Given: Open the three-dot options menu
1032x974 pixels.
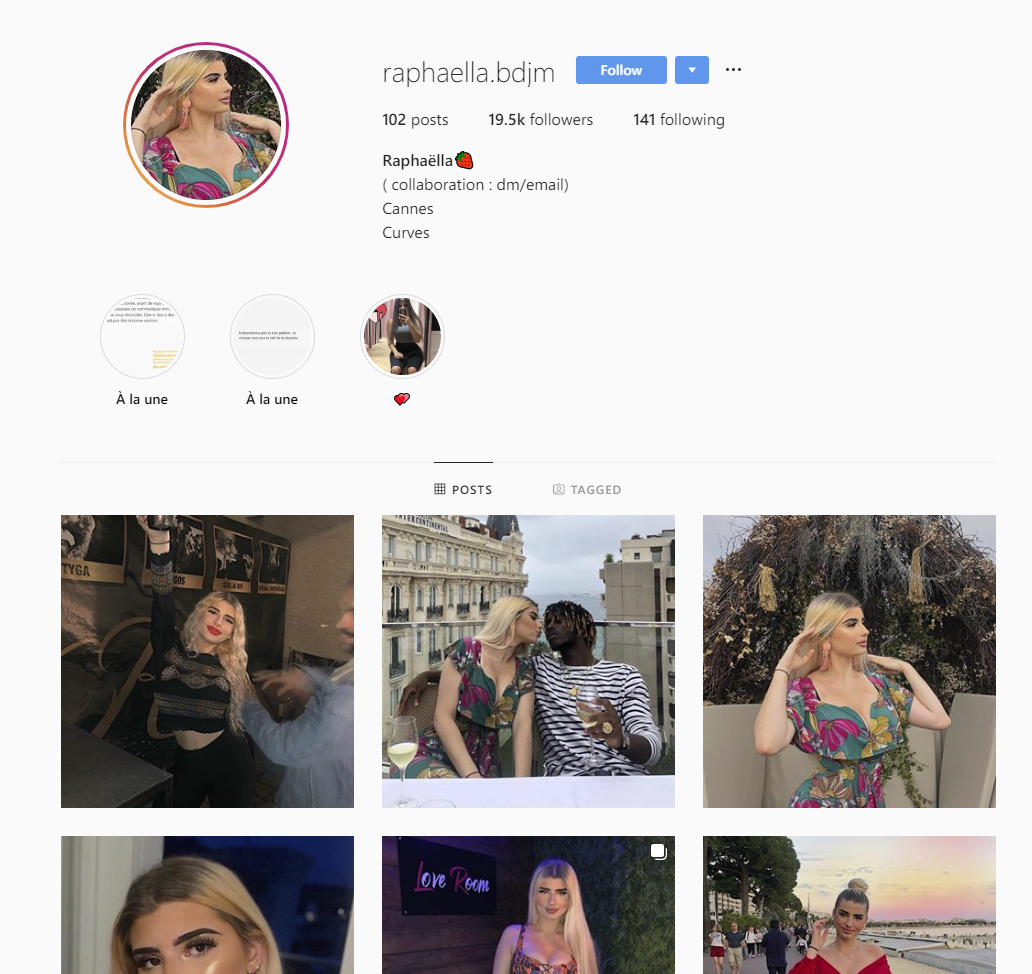Looking at the screenshot, I should pyautogui.click(x=733, y=70).
